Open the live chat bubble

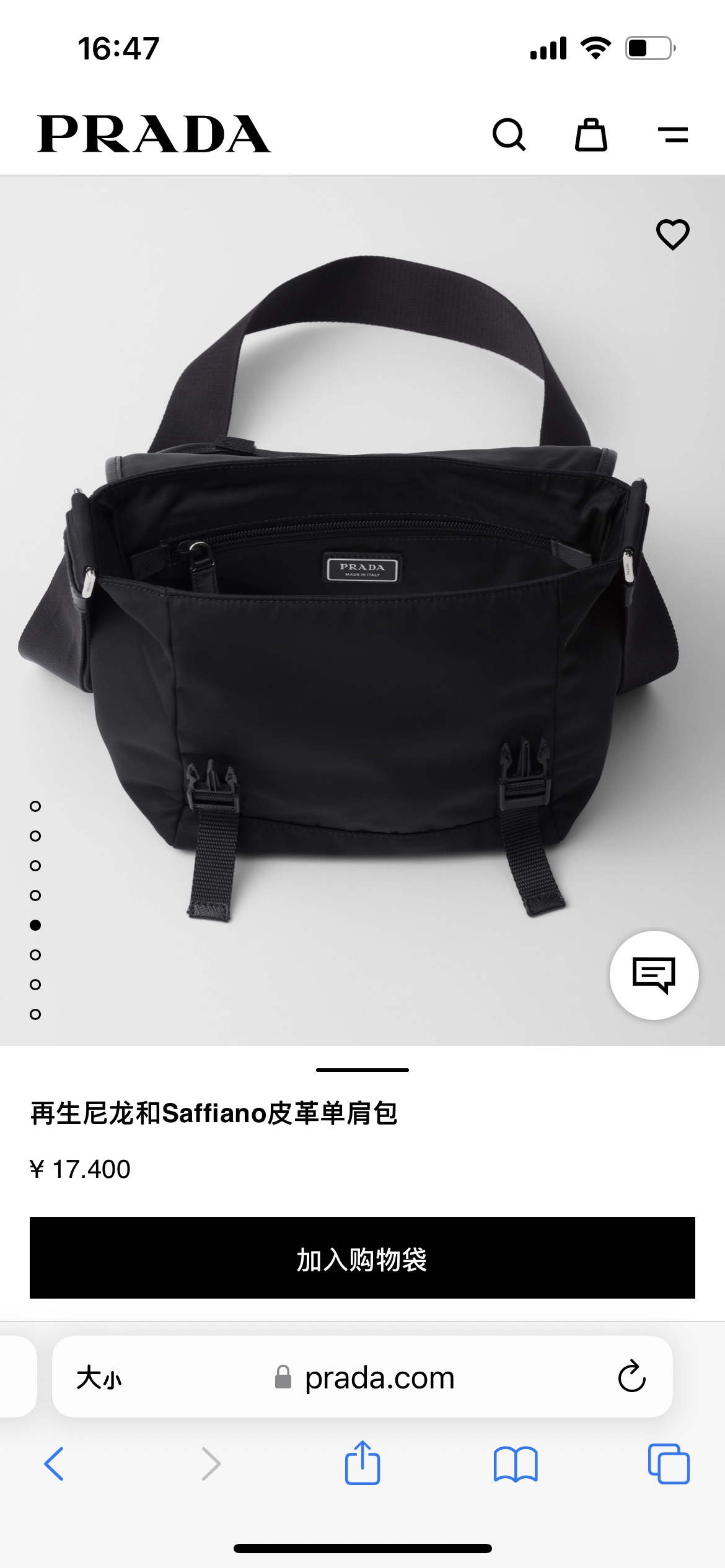coord(654,975)
